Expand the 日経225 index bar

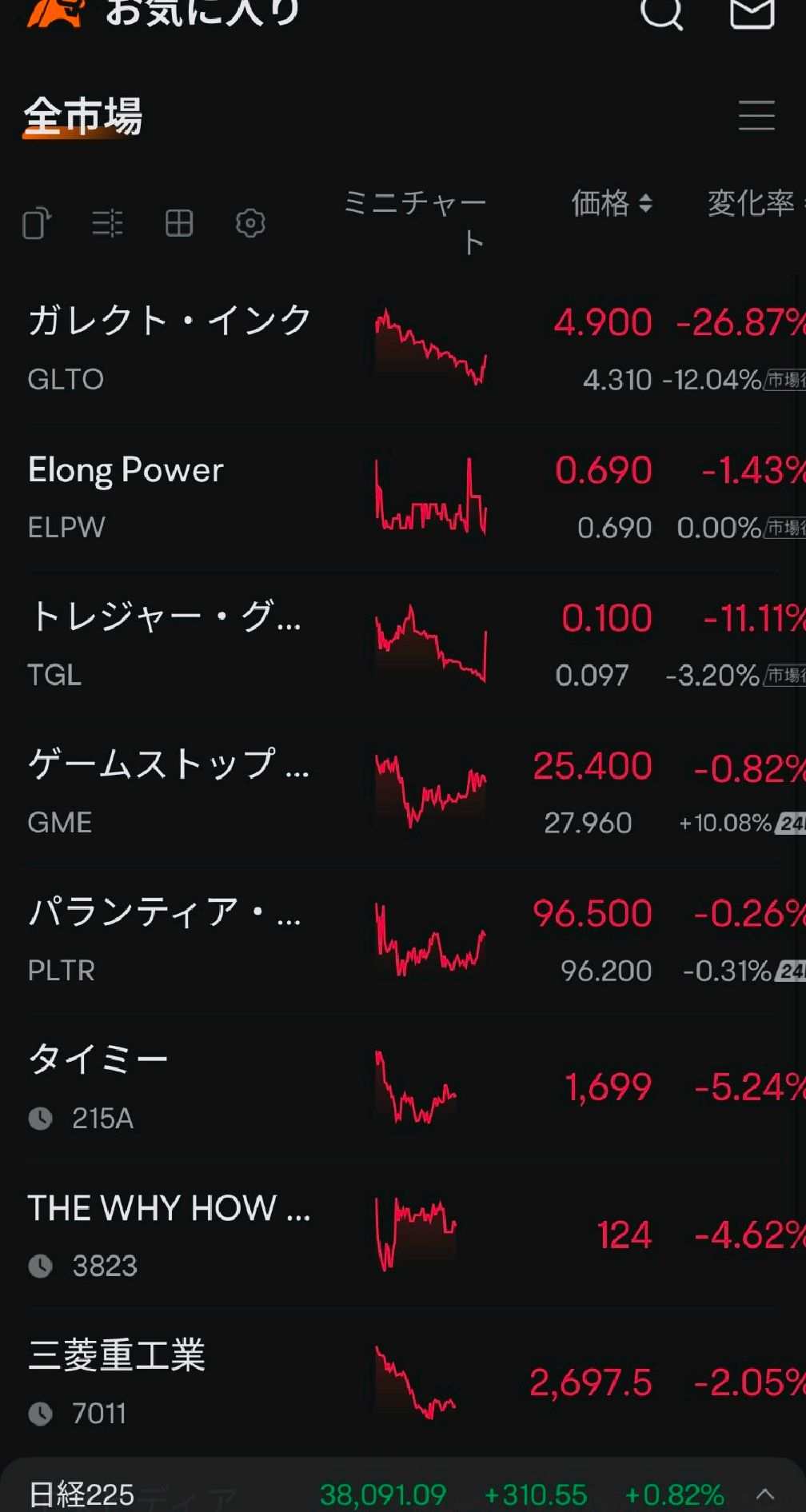click(765, 1494)
